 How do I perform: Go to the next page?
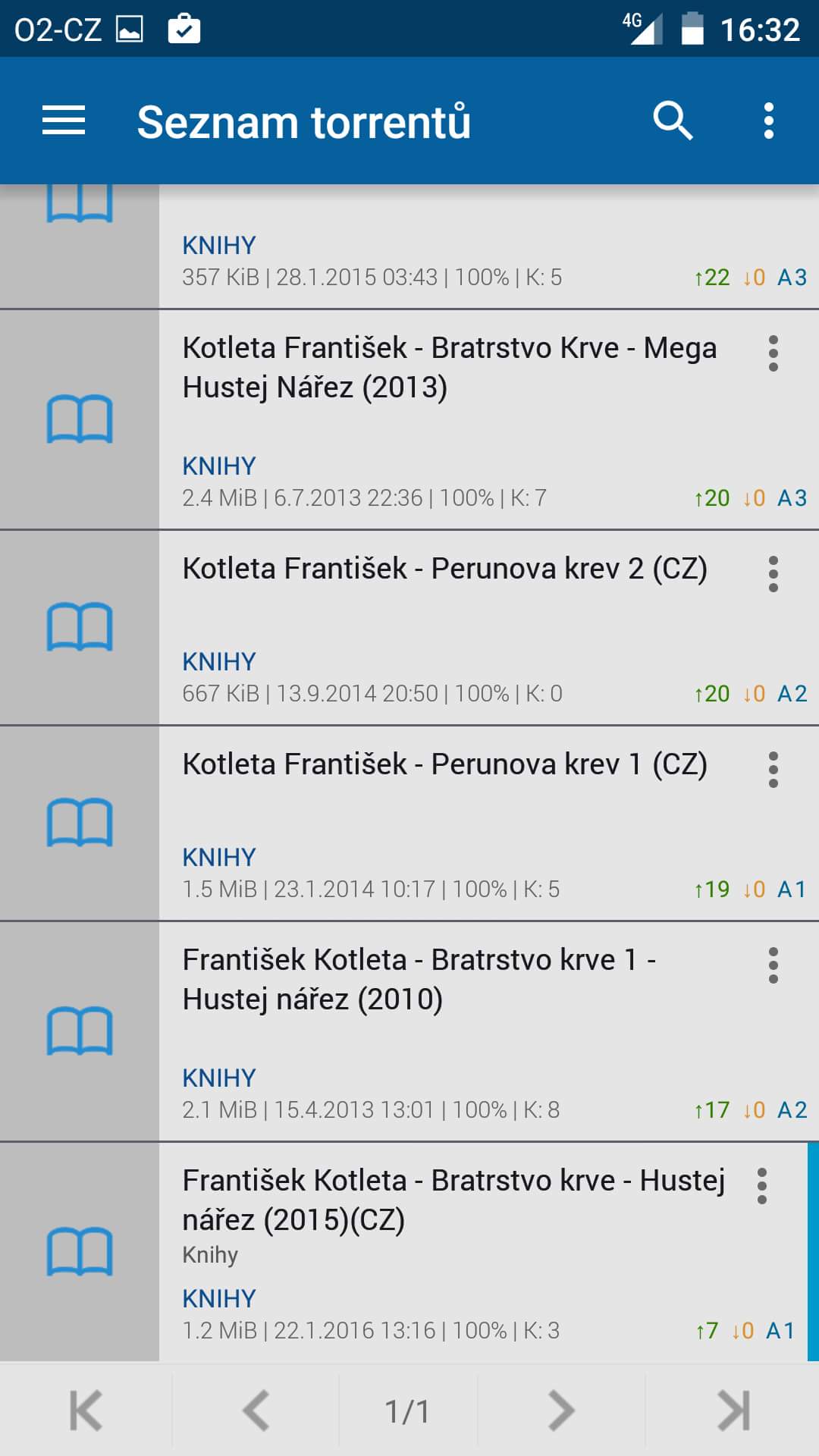pyautogui.click(x=561, y=1410)
